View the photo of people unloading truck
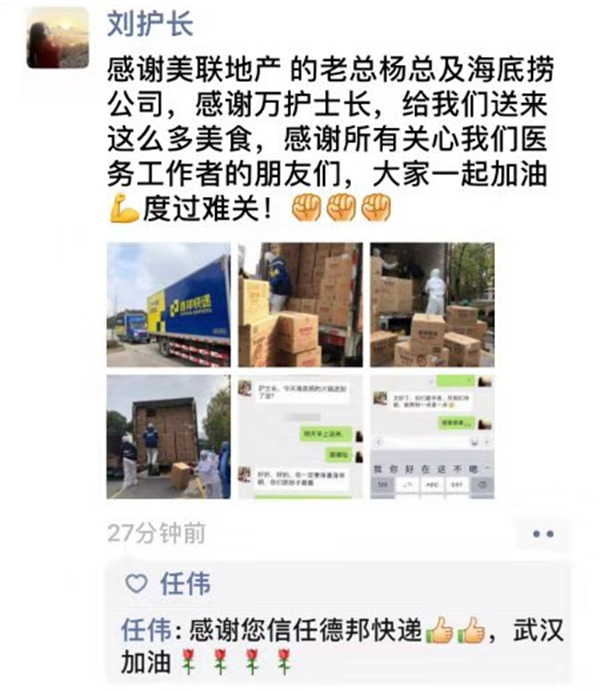 click(x=169, y=436)
